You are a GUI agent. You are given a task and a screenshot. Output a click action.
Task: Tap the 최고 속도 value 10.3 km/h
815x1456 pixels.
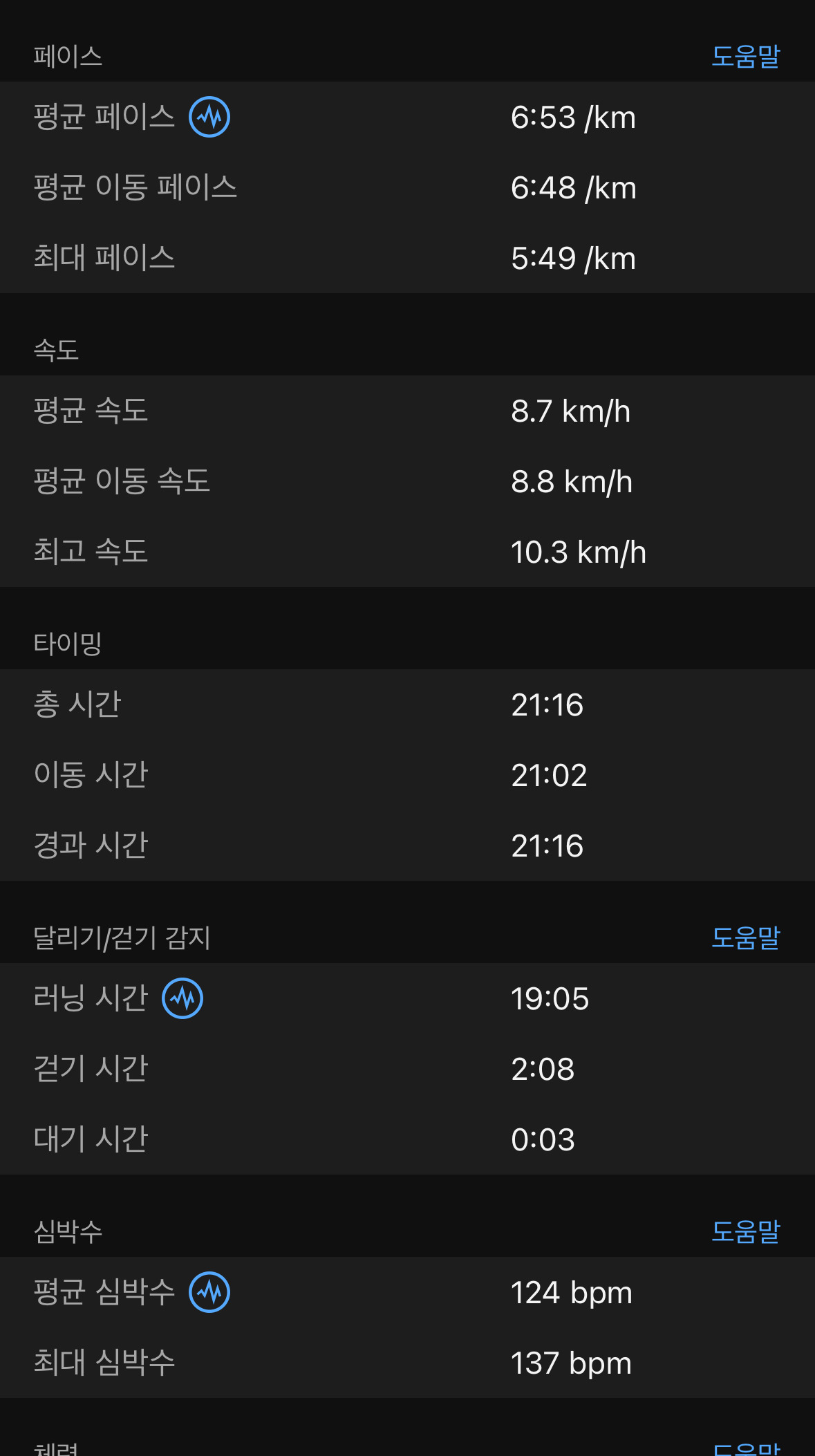579,551
